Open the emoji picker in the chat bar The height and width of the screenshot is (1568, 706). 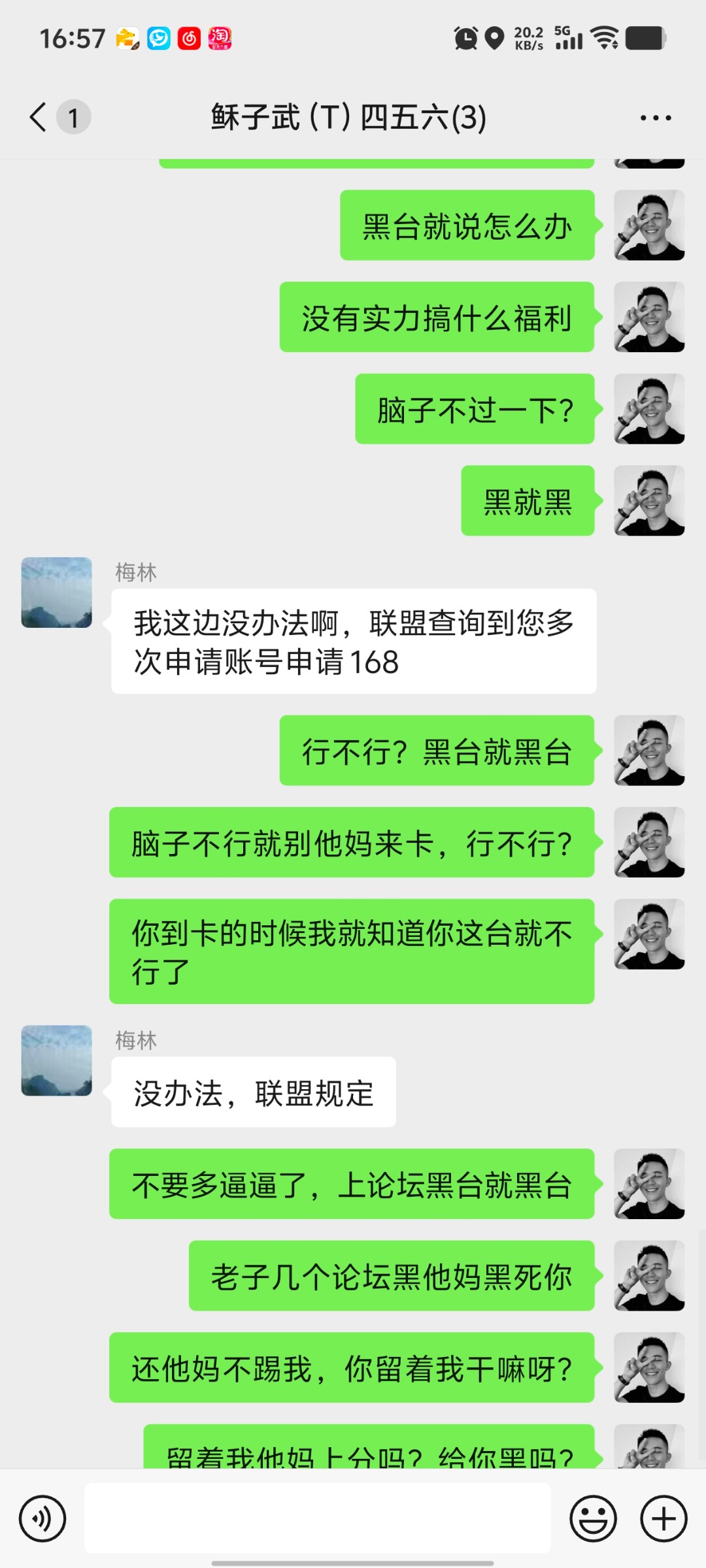[596, 1518]
